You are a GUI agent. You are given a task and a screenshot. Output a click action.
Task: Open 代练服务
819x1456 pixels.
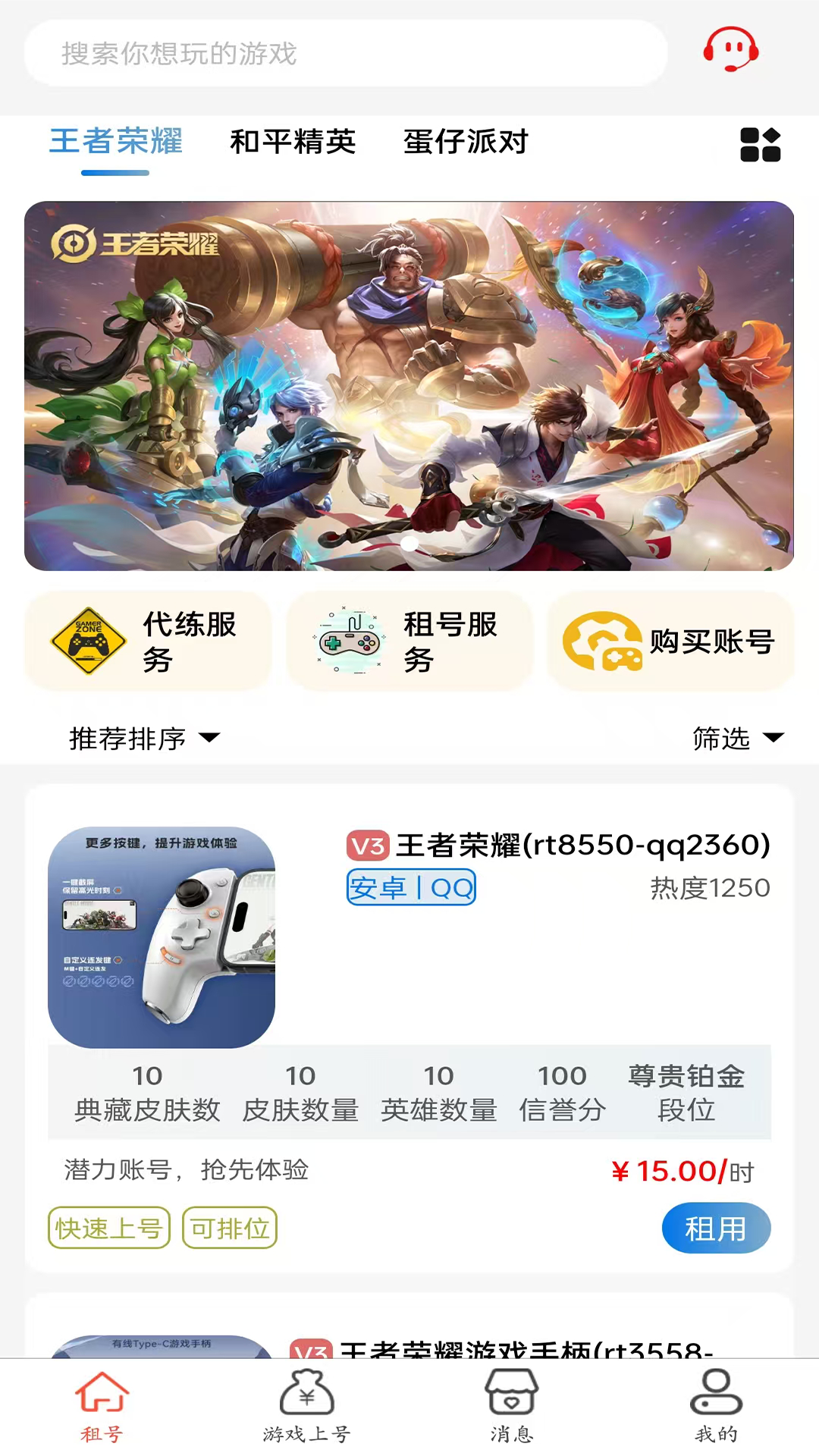pos(148,642)
